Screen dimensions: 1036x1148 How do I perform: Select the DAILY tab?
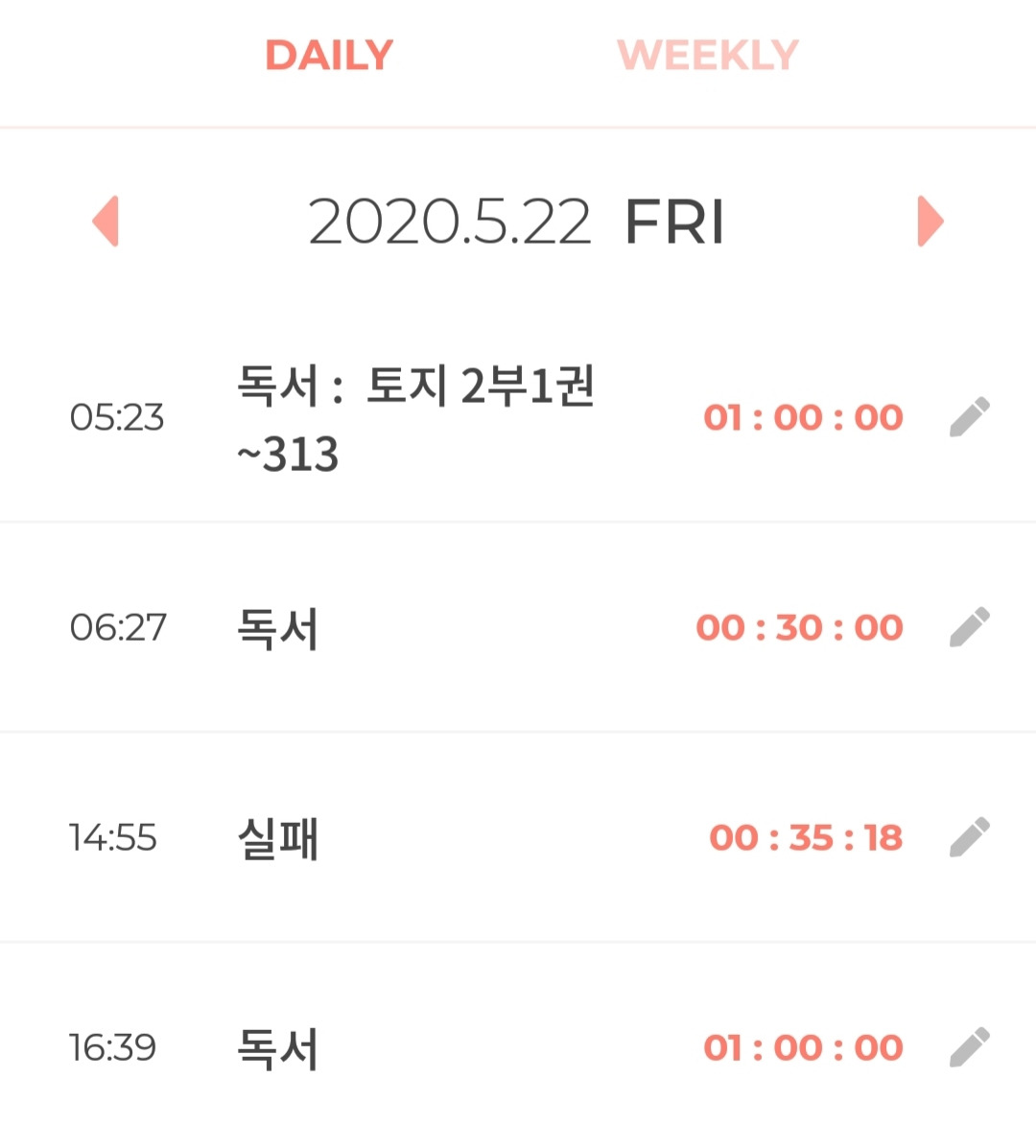coord(329,56)
